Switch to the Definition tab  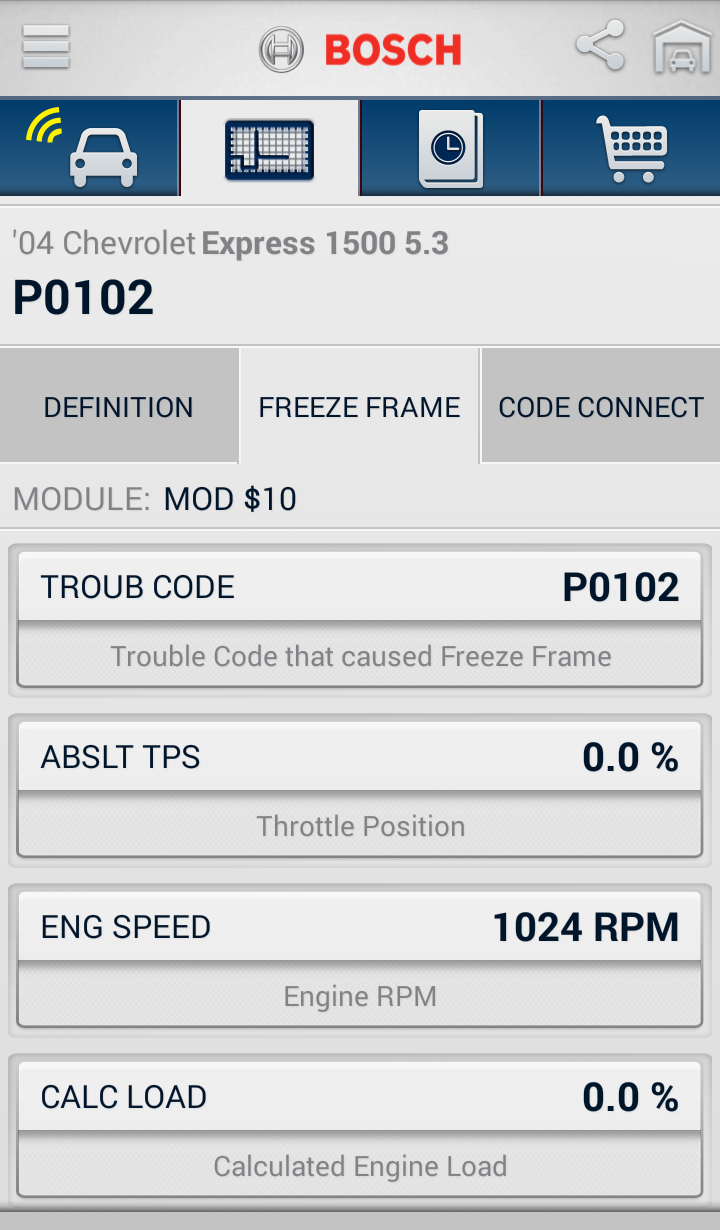[x=119, y=407]
